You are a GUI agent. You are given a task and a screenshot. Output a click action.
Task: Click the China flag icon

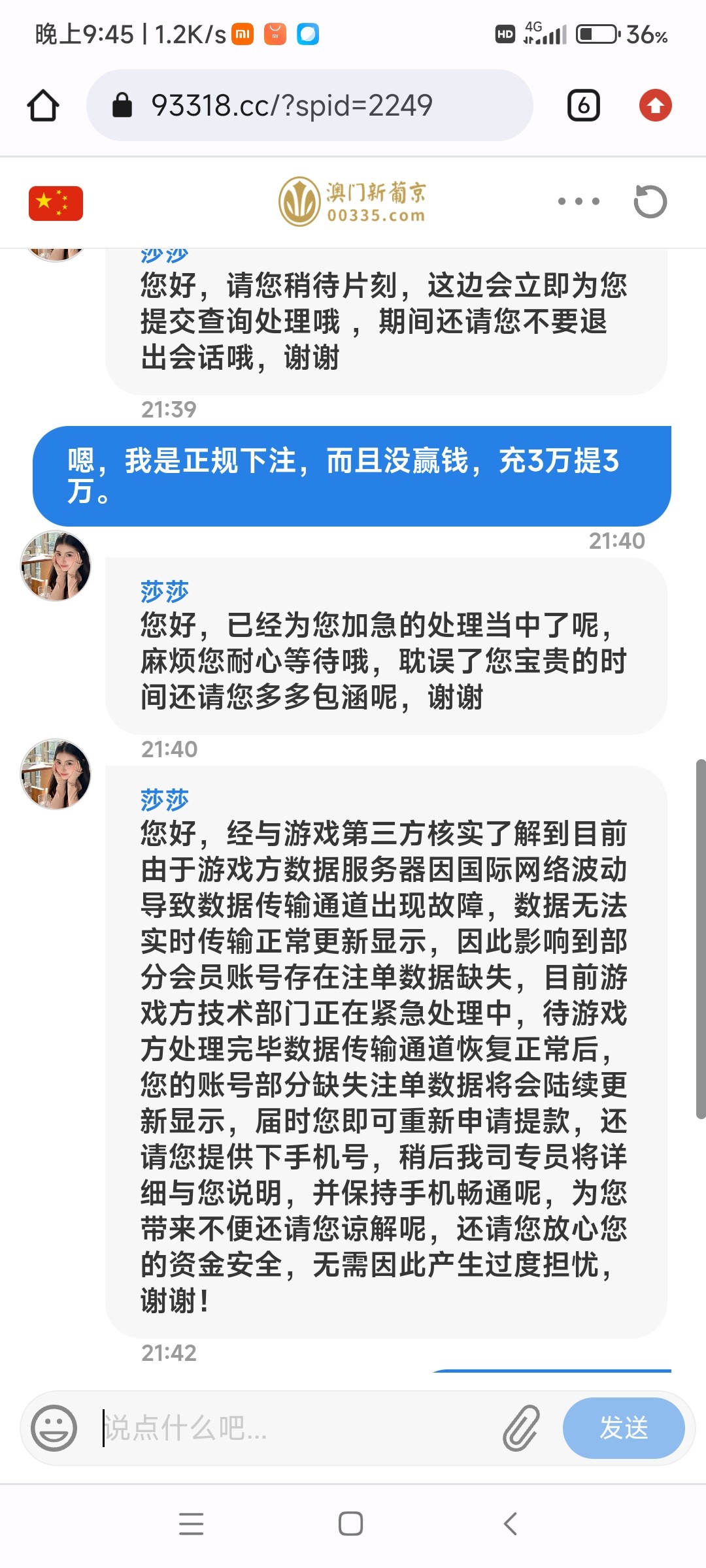tap(54, 203)
